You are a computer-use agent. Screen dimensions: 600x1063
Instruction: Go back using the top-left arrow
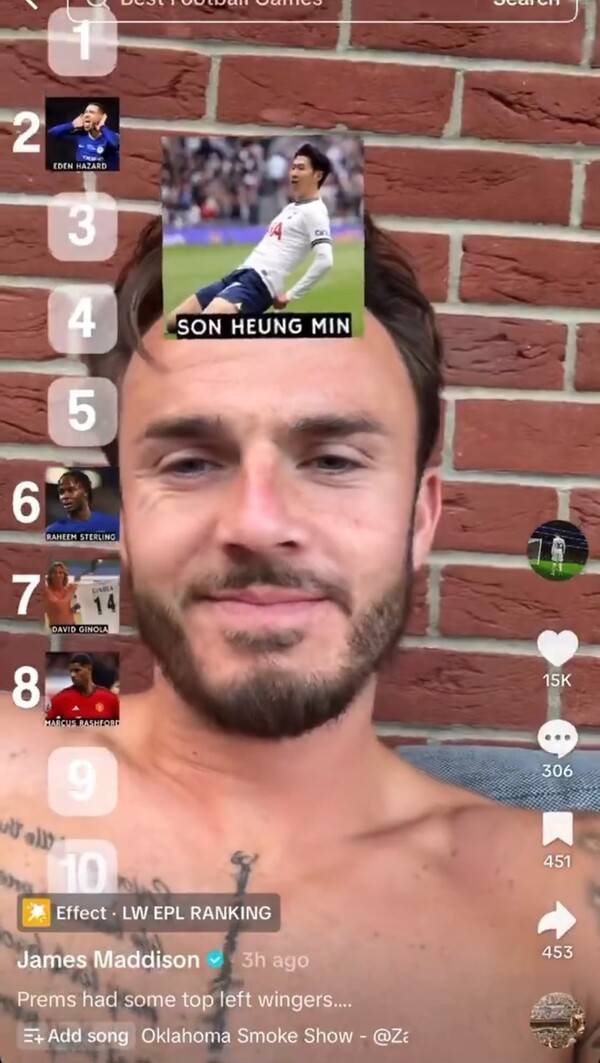(30, 4)
